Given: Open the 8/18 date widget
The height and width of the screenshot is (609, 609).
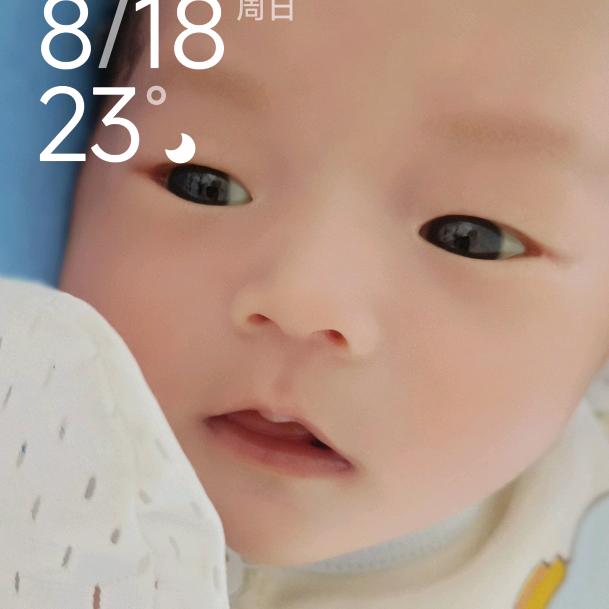Looking at the screenshot, I should 132,34.
